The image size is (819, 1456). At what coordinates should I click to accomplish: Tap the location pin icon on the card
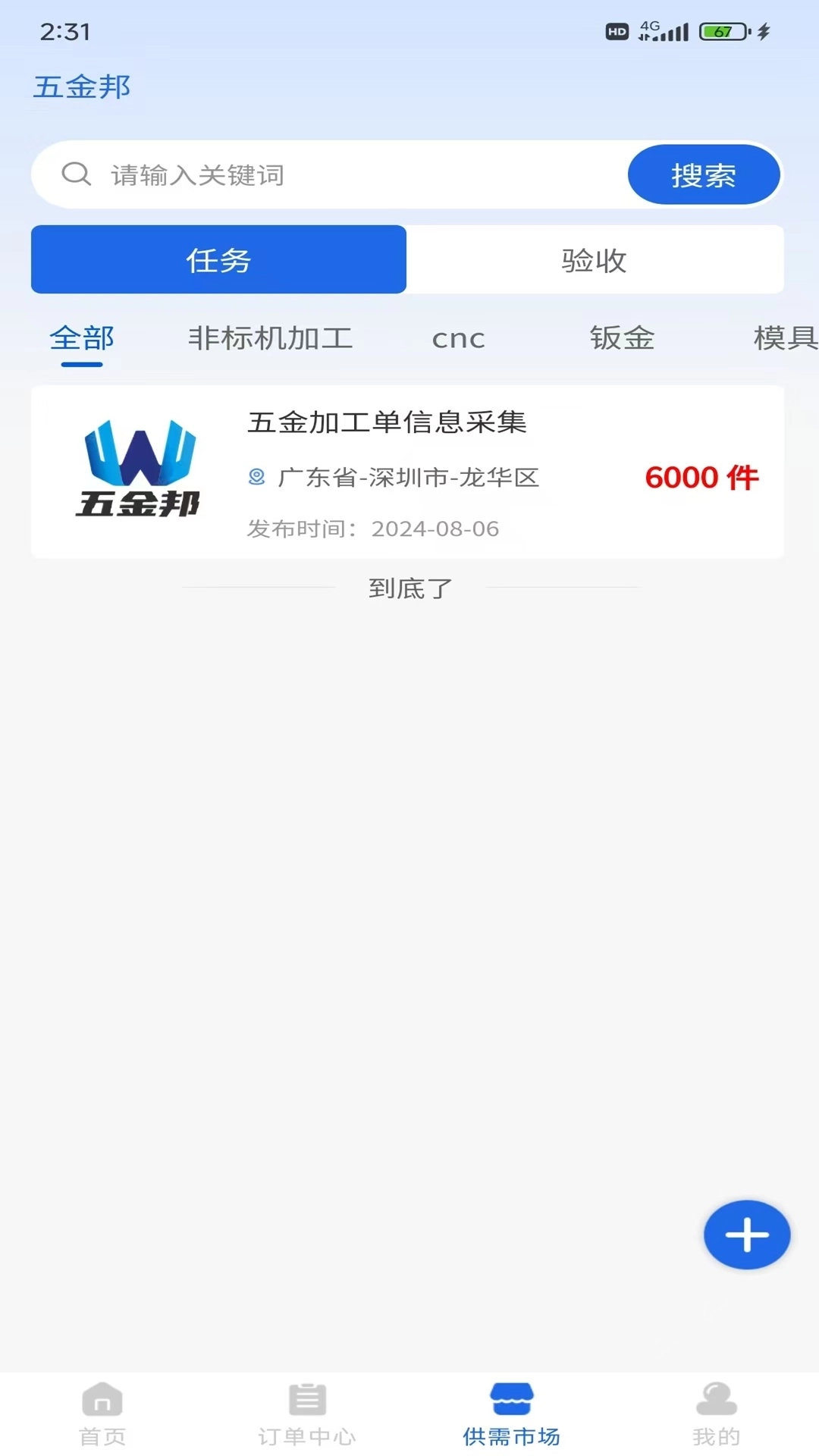256,478
